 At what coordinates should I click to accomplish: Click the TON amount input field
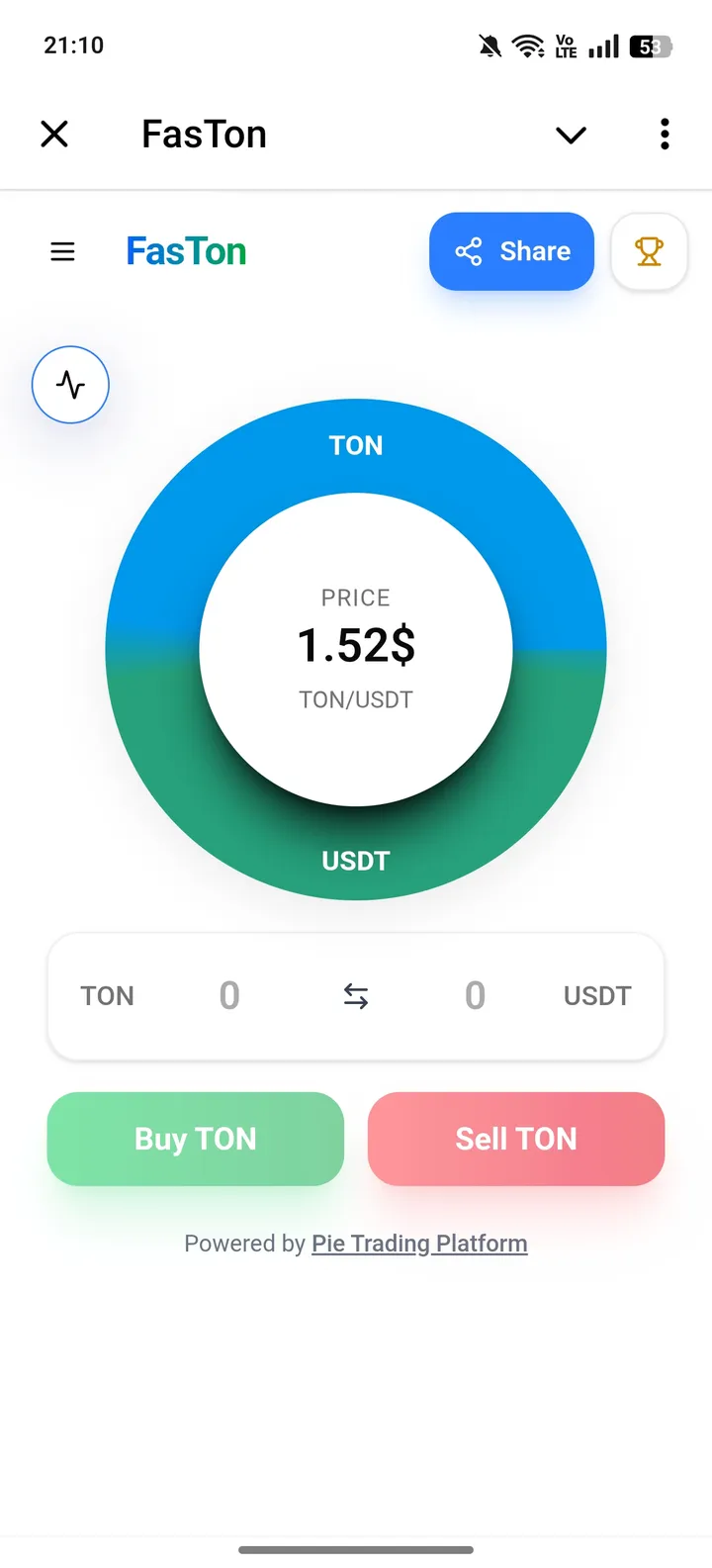tap(228, 996)
